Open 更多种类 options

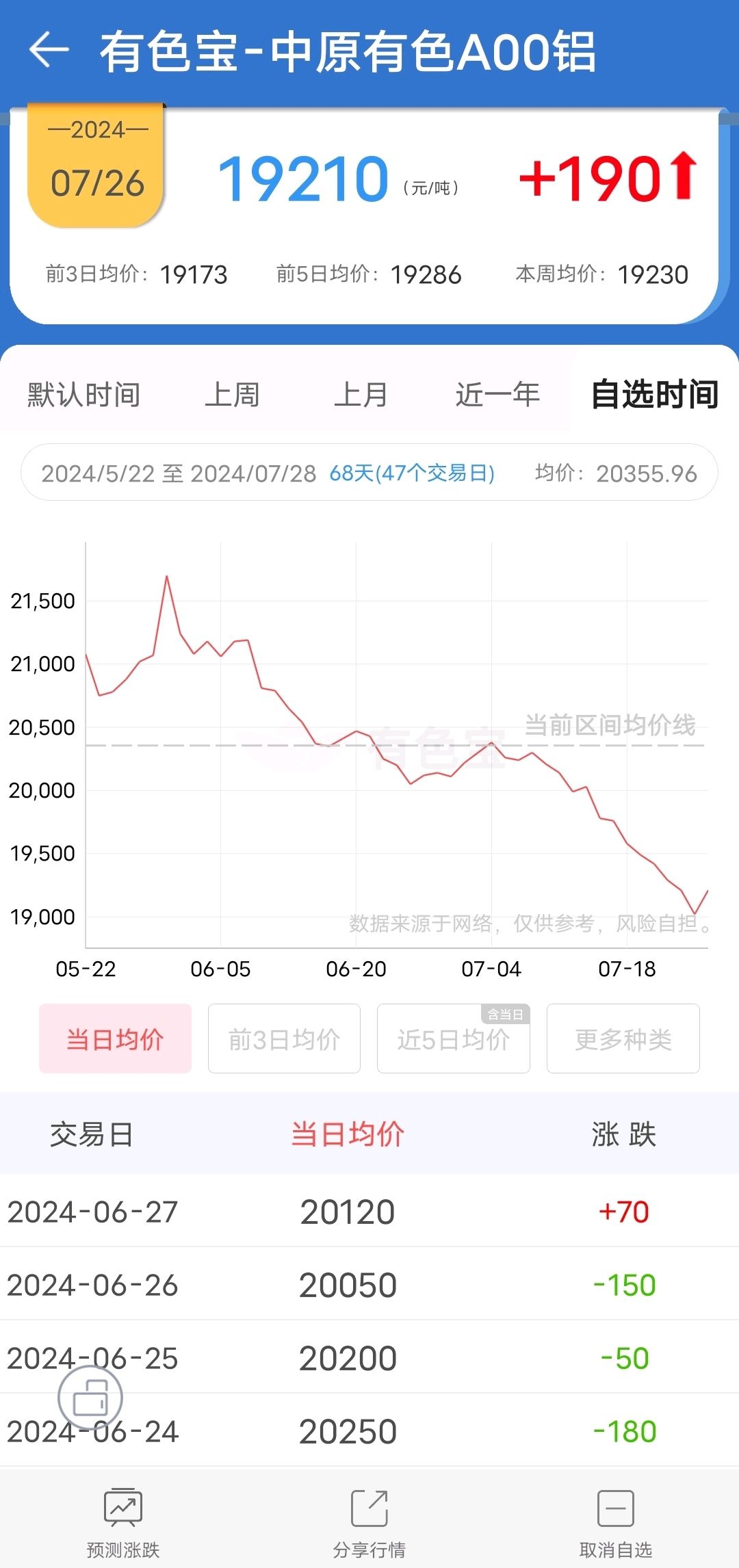tap(623, 1038)
